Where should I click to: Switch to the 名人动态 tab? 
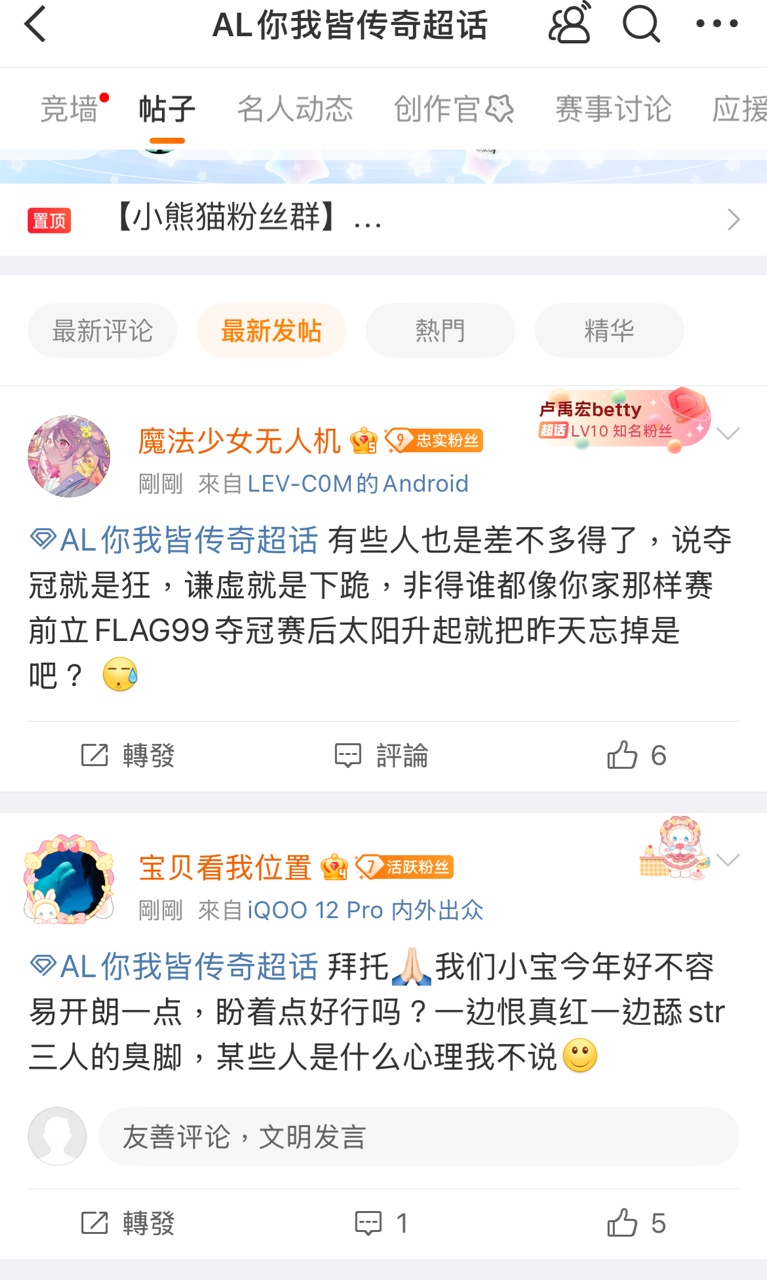[295, 109]
